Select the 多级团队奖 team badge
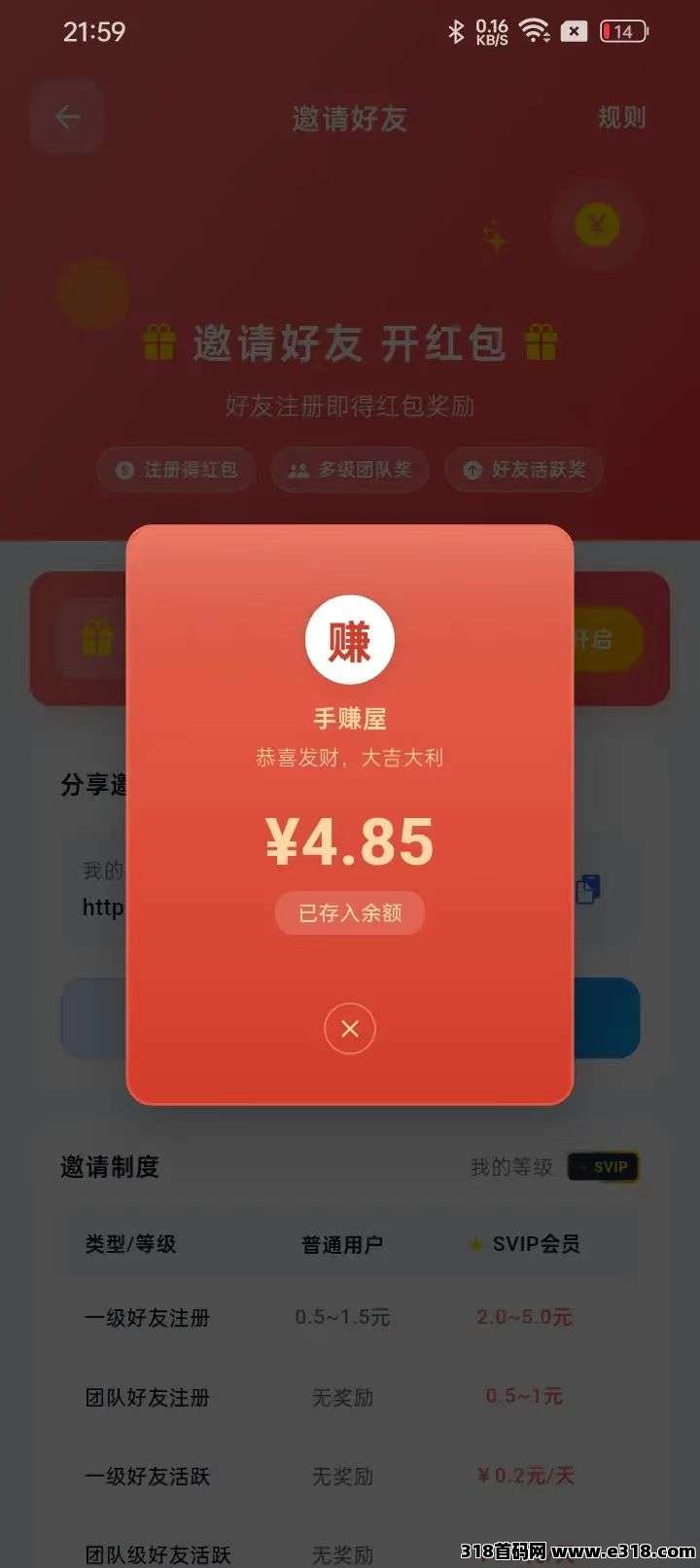Viewport: 700px width, 1568px height. pos(348,469)
